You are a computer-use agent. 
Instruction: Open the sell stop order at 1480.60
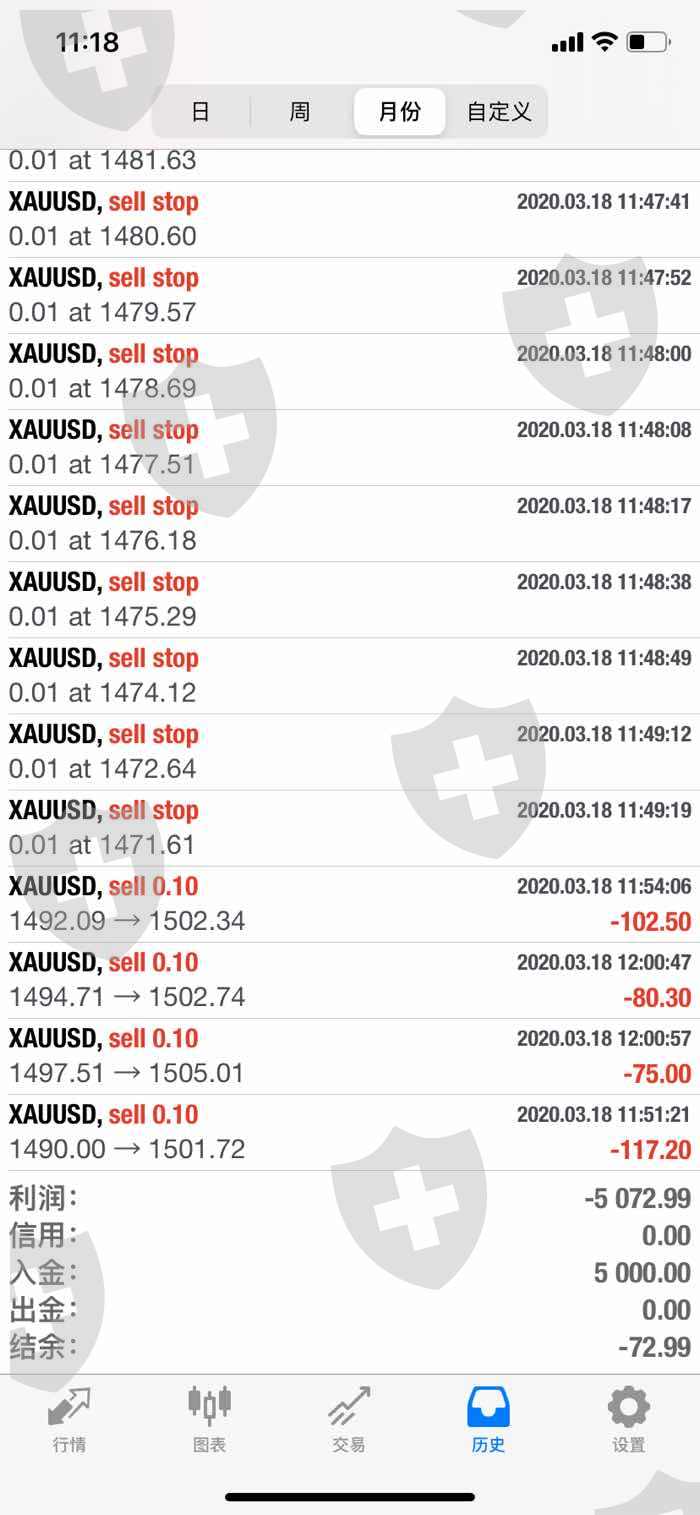pyautogui.click(x=350, y=219)
